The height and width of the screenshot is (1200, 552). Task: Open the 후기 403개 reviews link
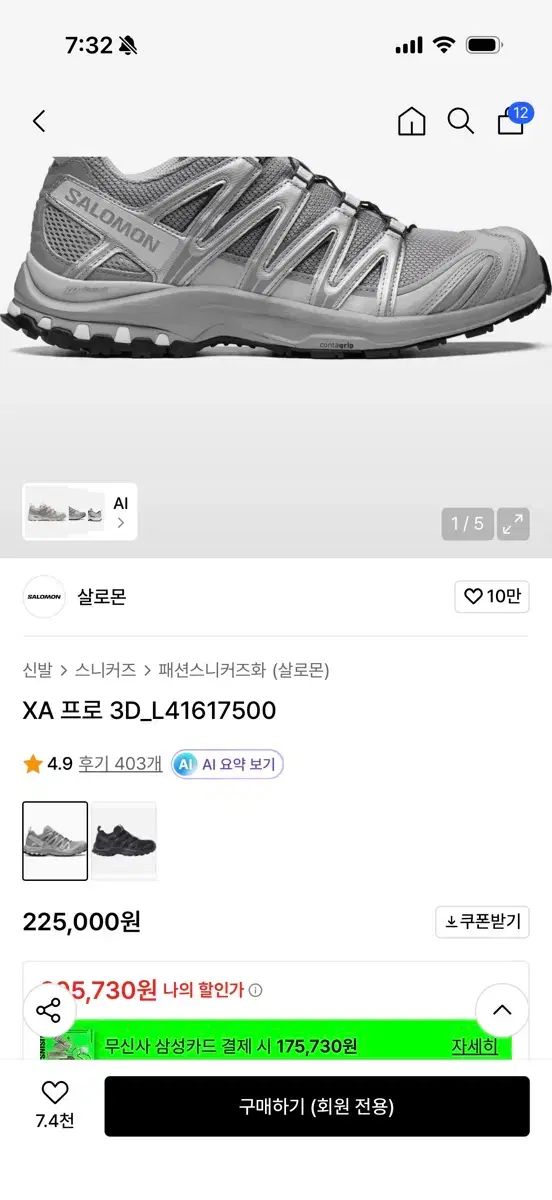pyautogui.click(x=121, y=764)
